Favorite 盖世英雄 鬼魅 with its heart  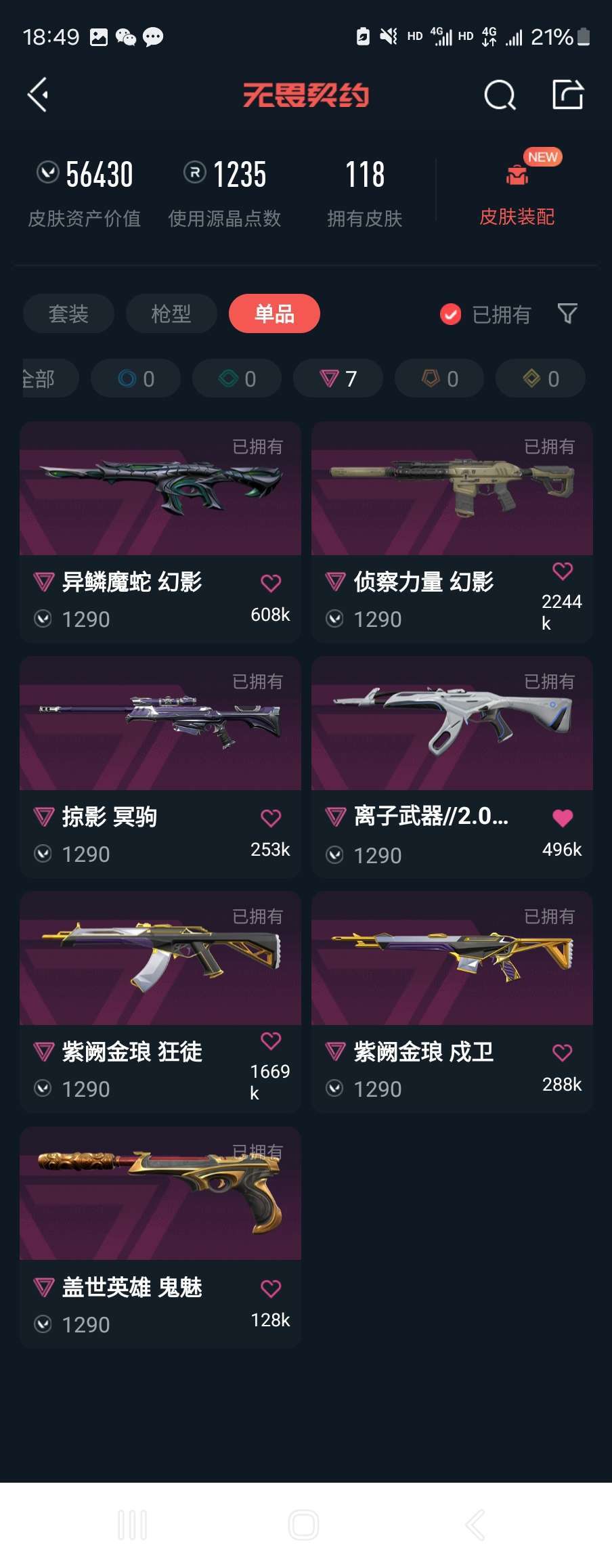coord(270,1288)
